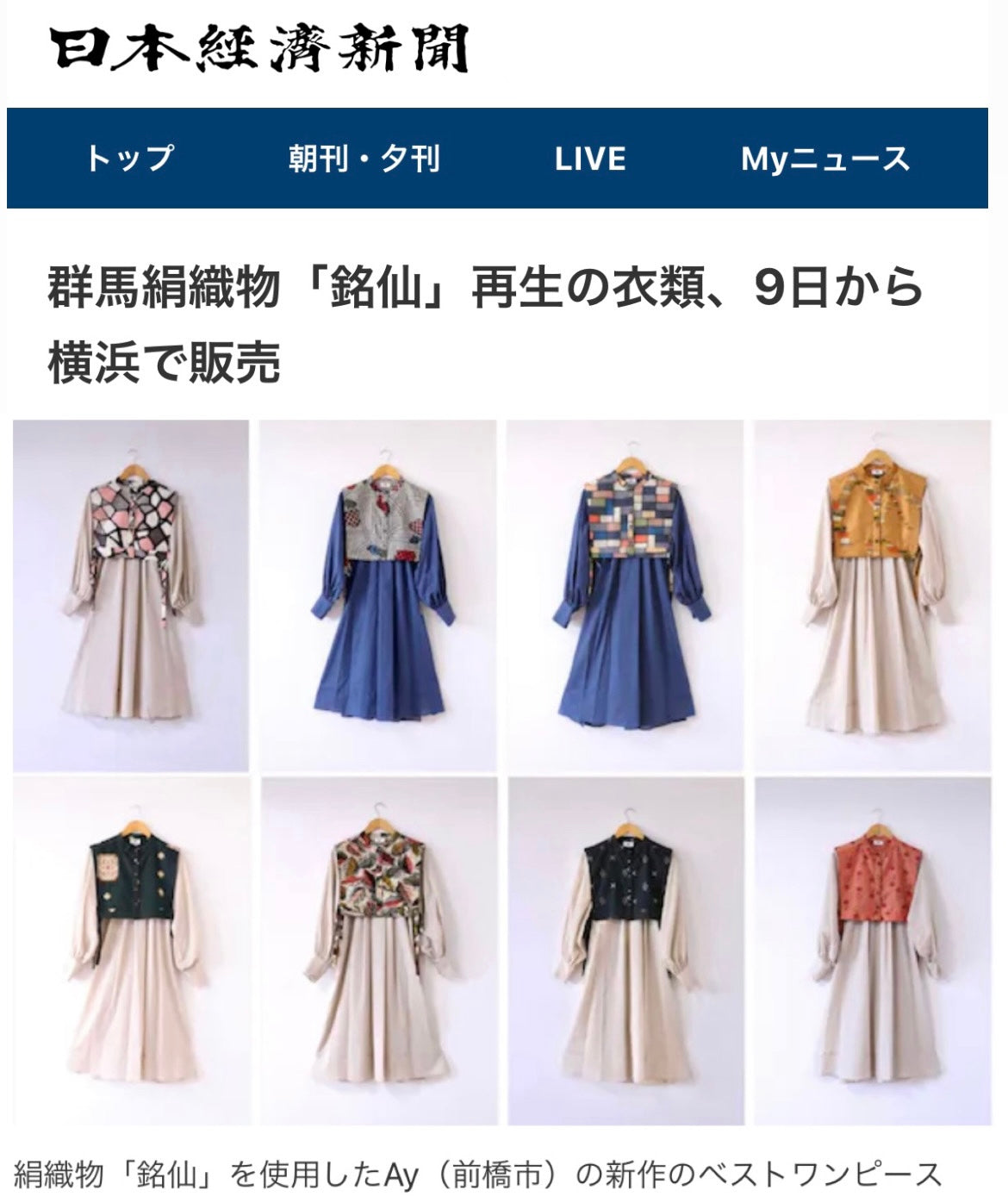Image resolution: width=1008 pixels, height=1203 pixels.
Task: Open the Myニュース tab
Action: pos(824,159)
